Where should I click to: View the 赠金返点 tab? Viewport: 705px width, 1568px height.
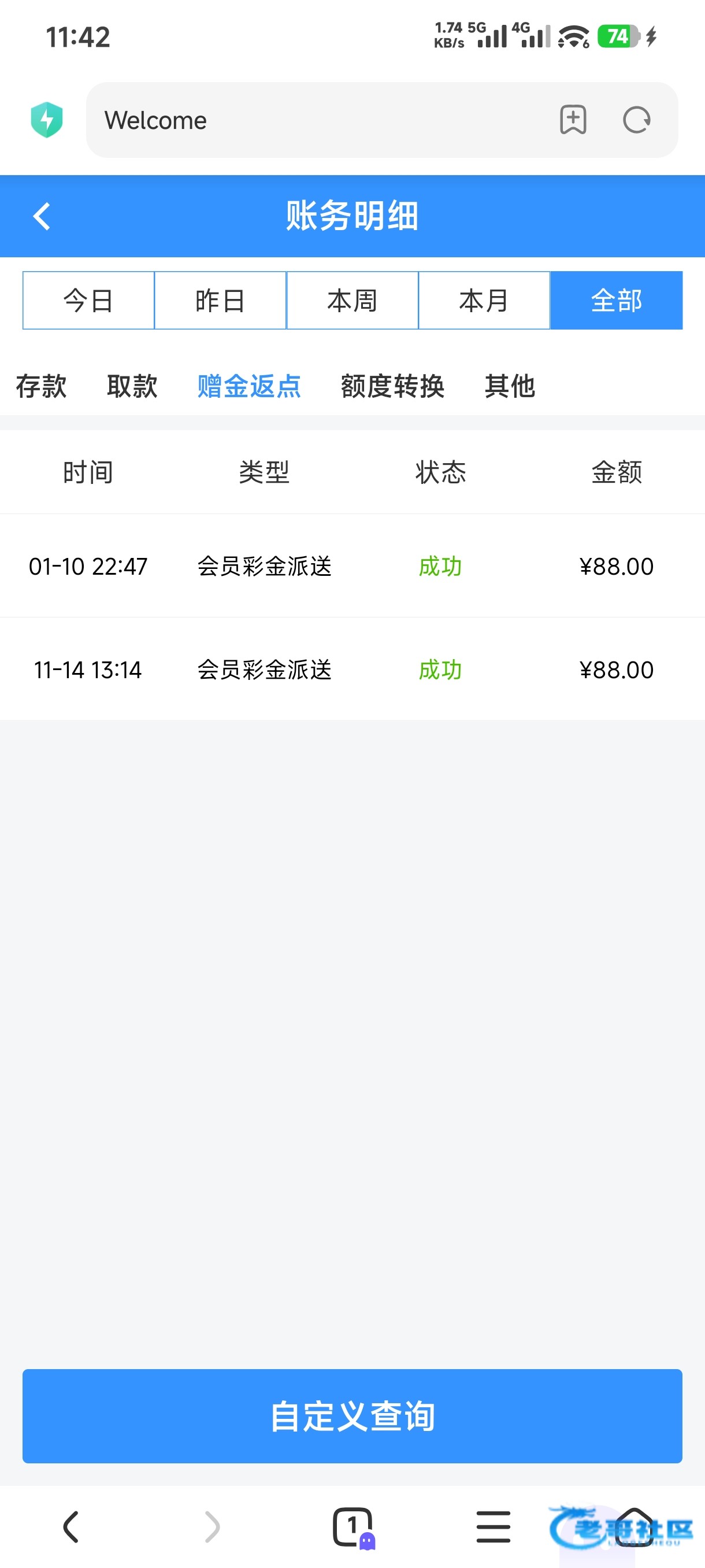coord(249,387)
